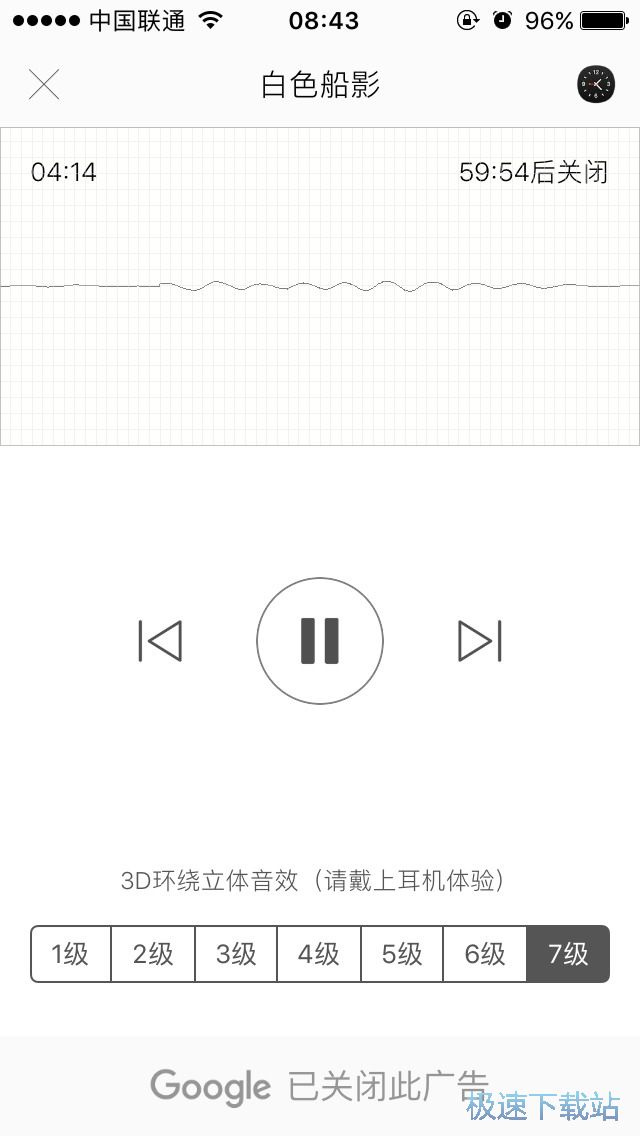Skip to the next track
Screen dimensions: 640x1136
480,641
